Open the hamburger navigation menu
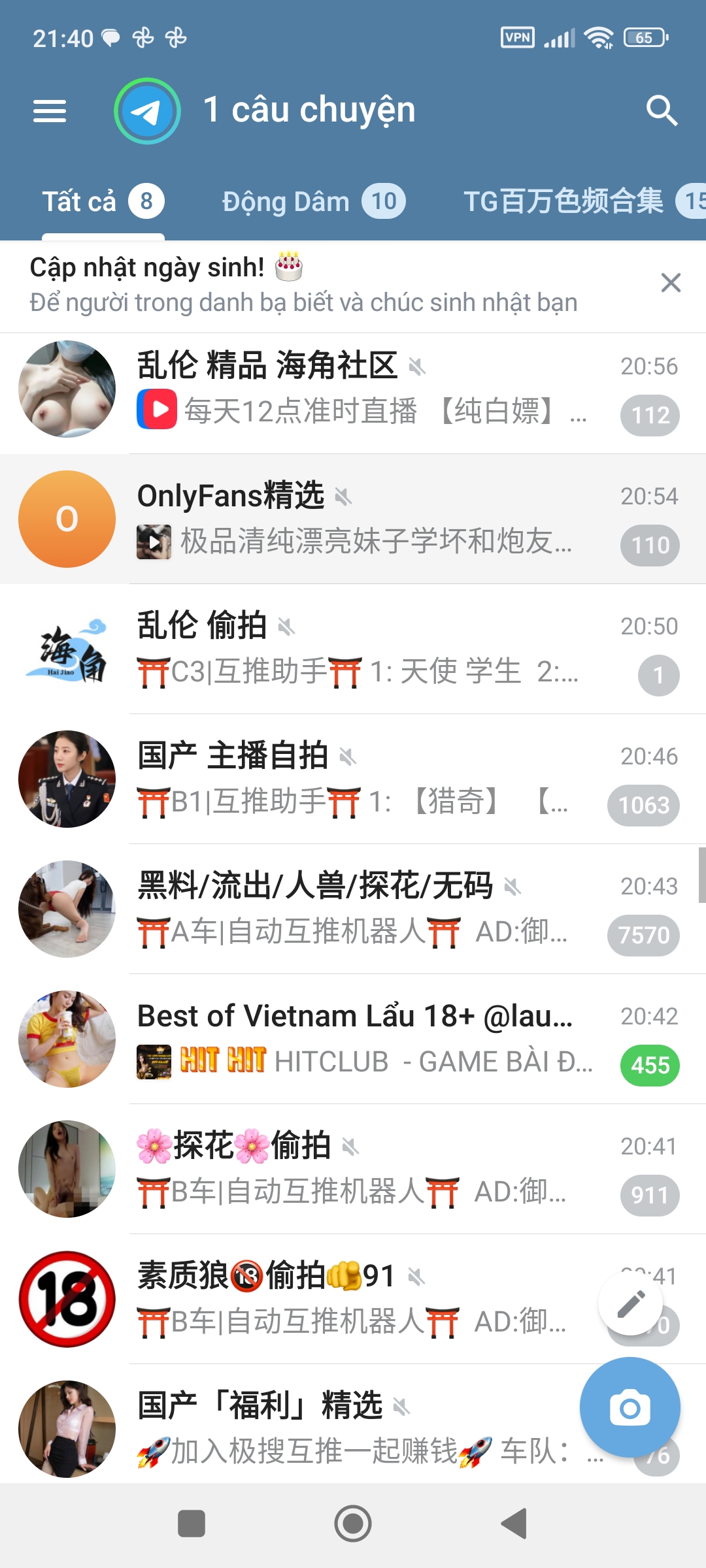Viewport: 706px width, 1568px height. (50, 111)
